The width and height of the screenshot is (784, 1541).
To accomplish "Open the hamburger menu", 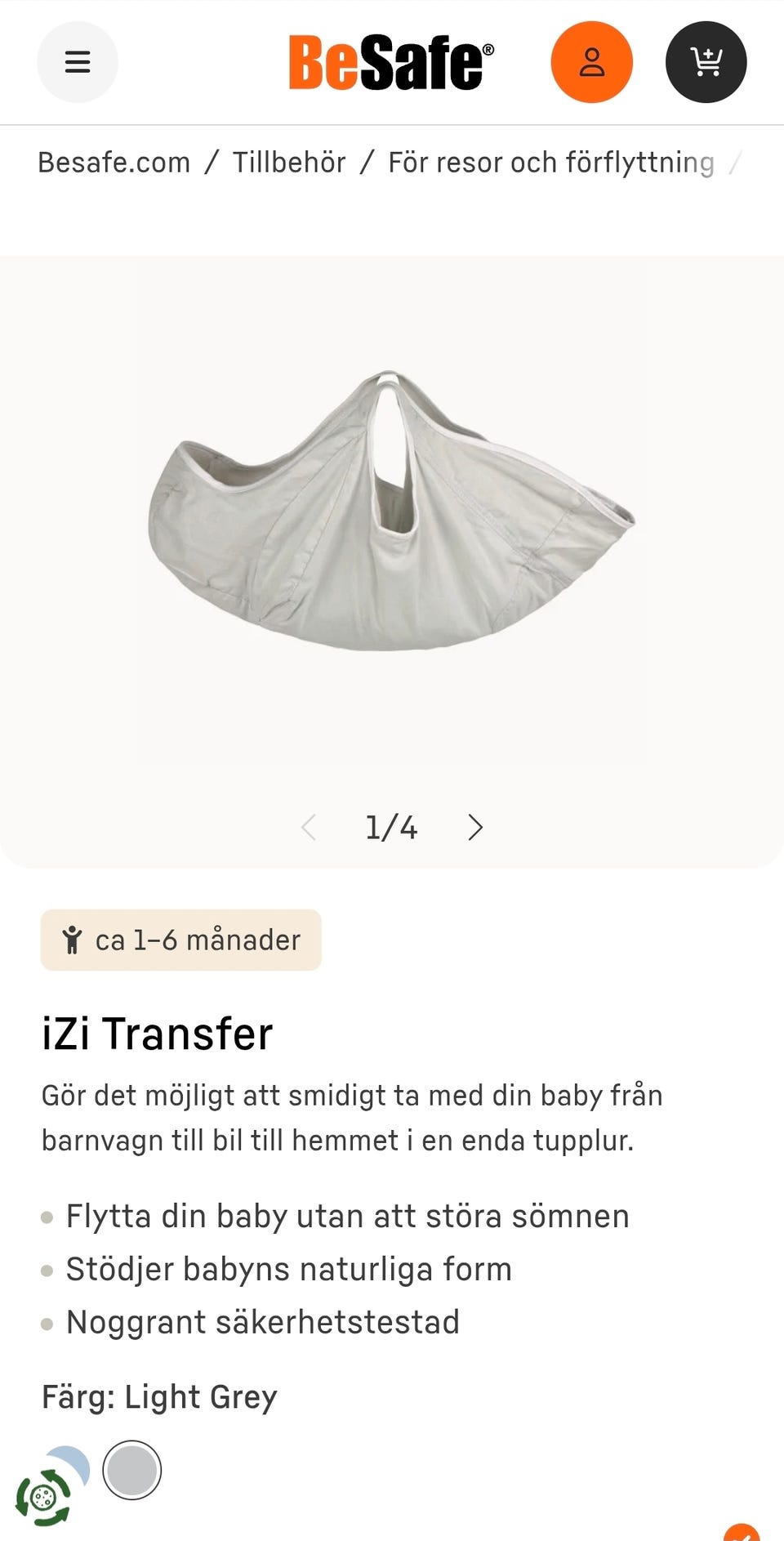I will [78, 62].
